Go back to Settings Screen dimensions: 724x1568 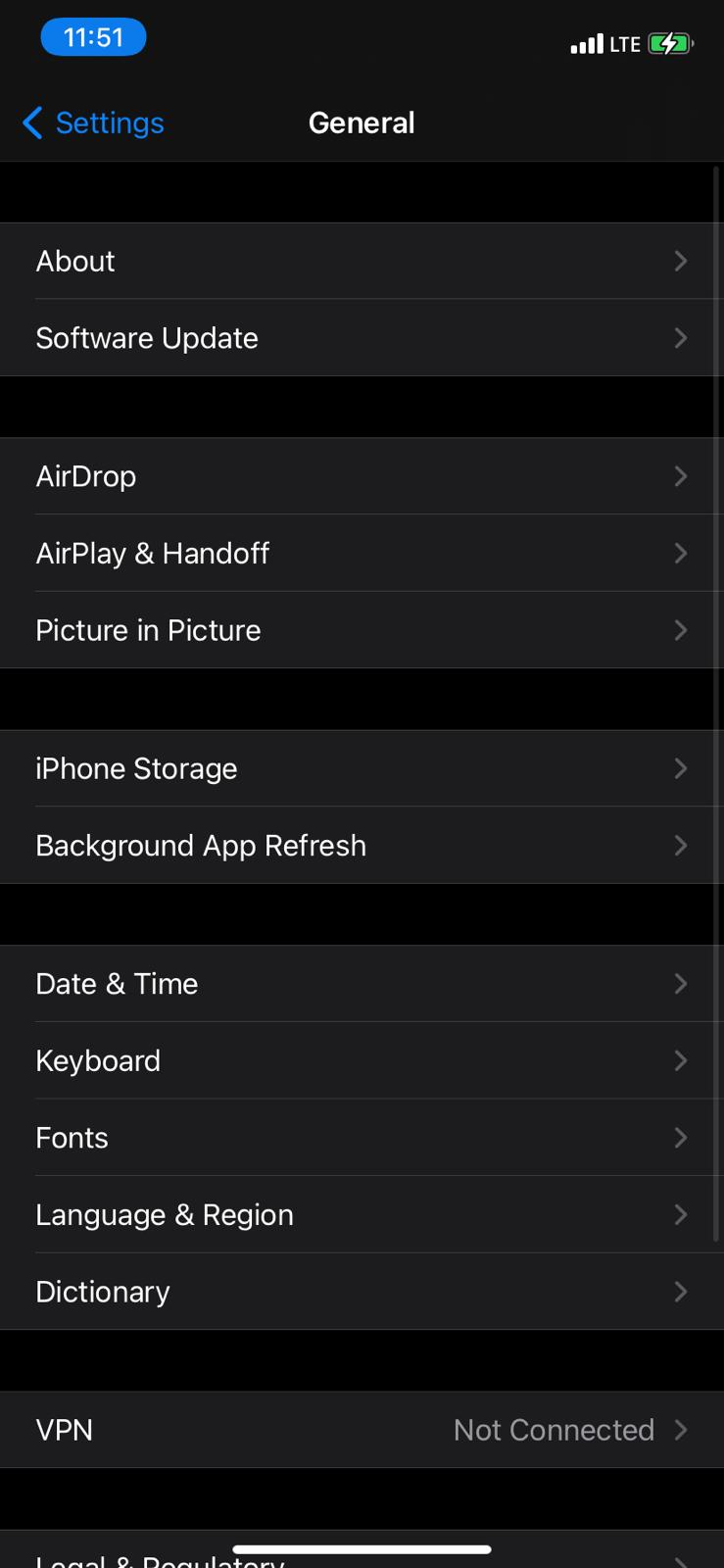click(x=93, y=123)
